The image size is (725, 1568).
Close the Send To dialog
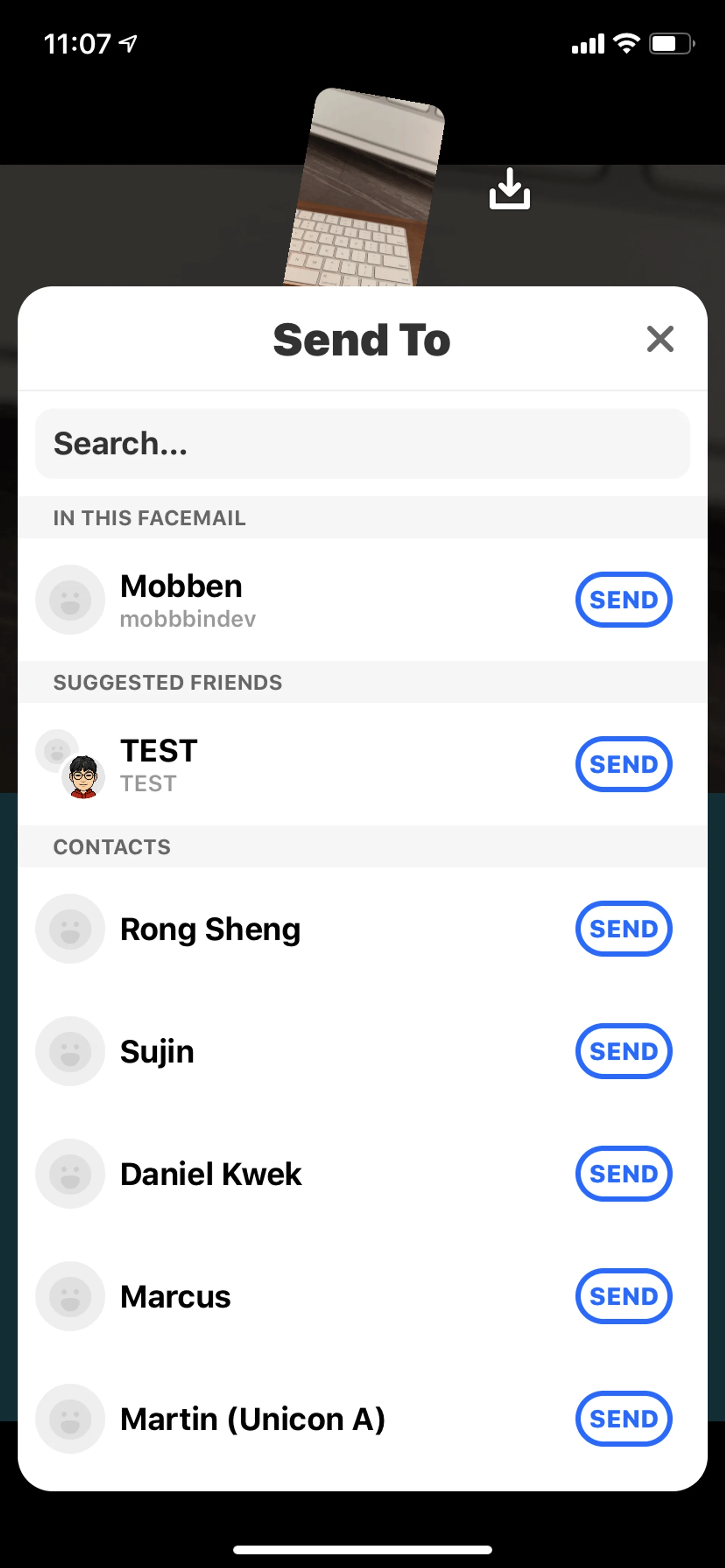coord(660,339)
